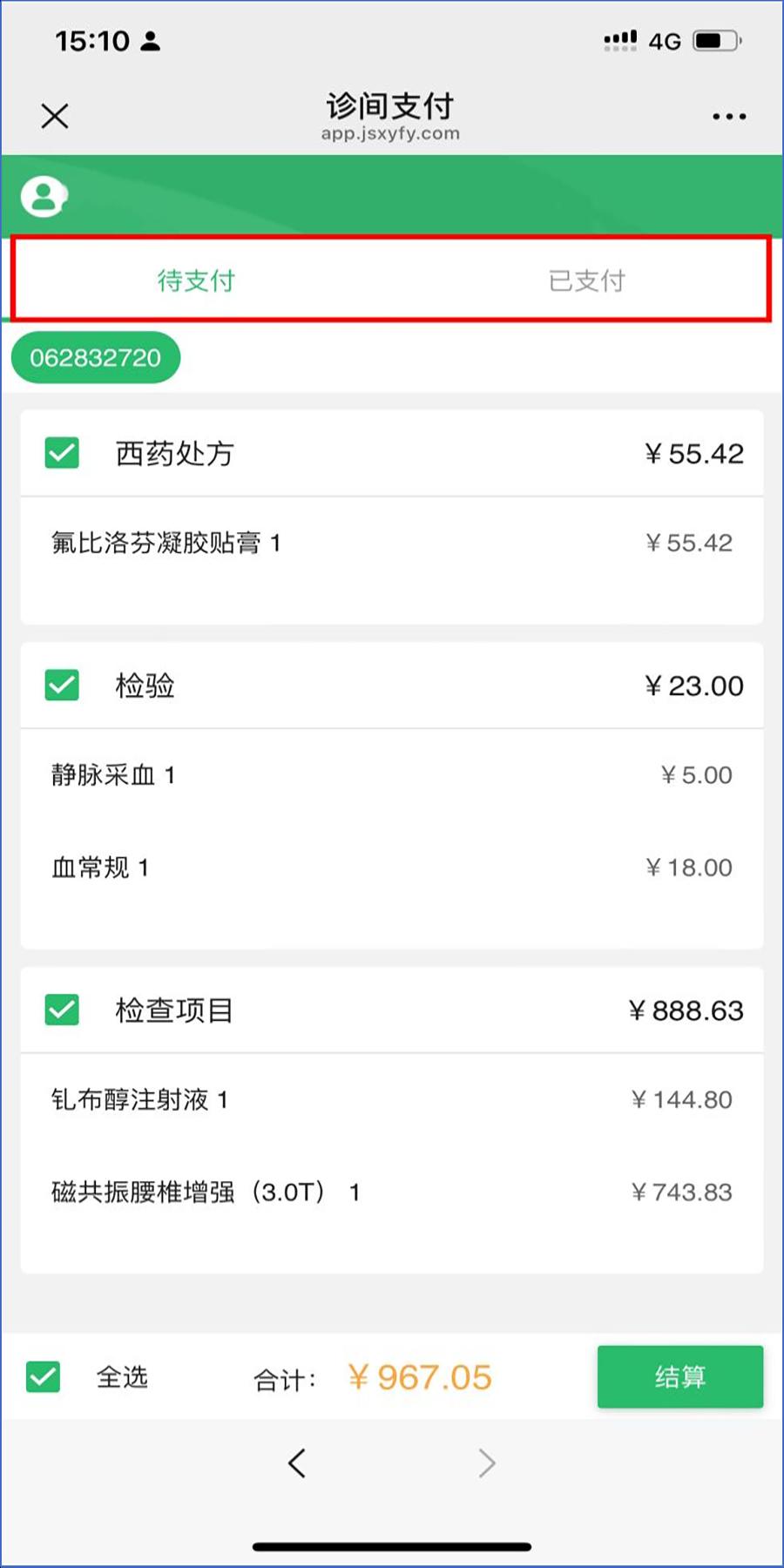Open the three-dot overflow menu
784x1568 pixels.
(729, 116)
